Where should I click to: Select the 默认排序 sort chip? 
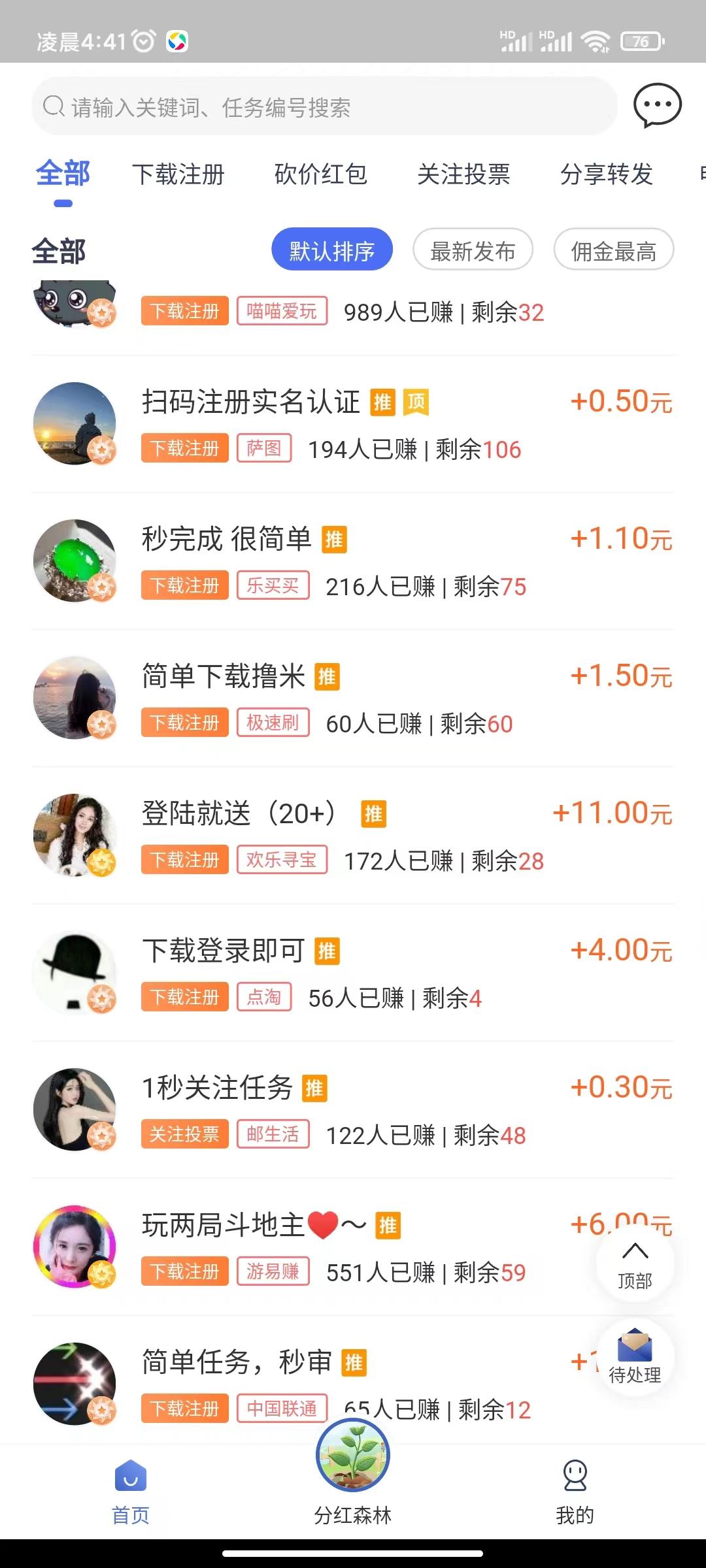[331, 250]
